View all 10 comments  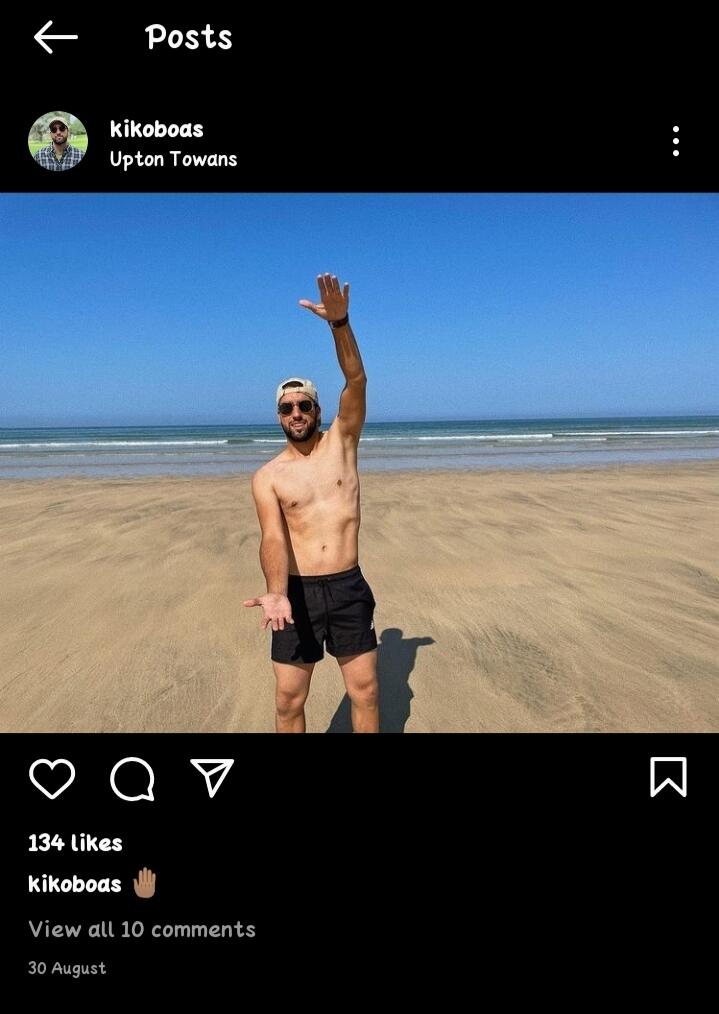click(x=142, y=929)
